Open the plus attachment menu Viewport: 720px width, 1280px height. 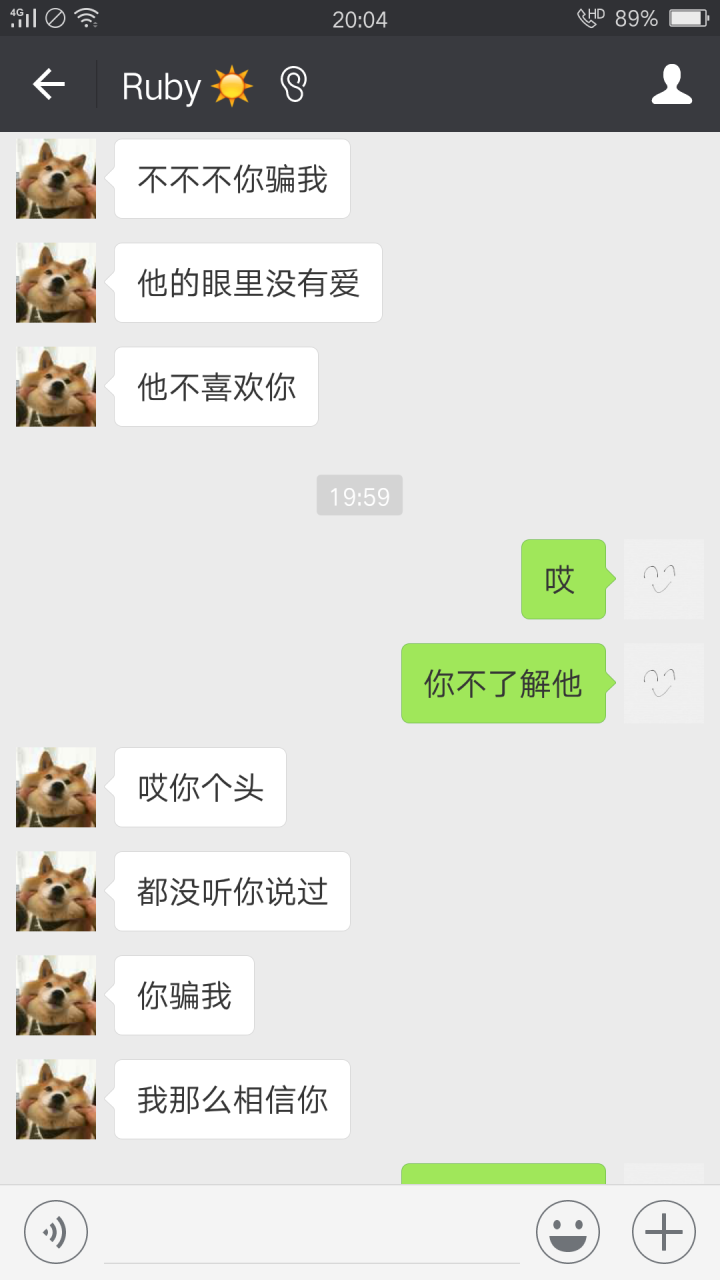click(663, 1232)
